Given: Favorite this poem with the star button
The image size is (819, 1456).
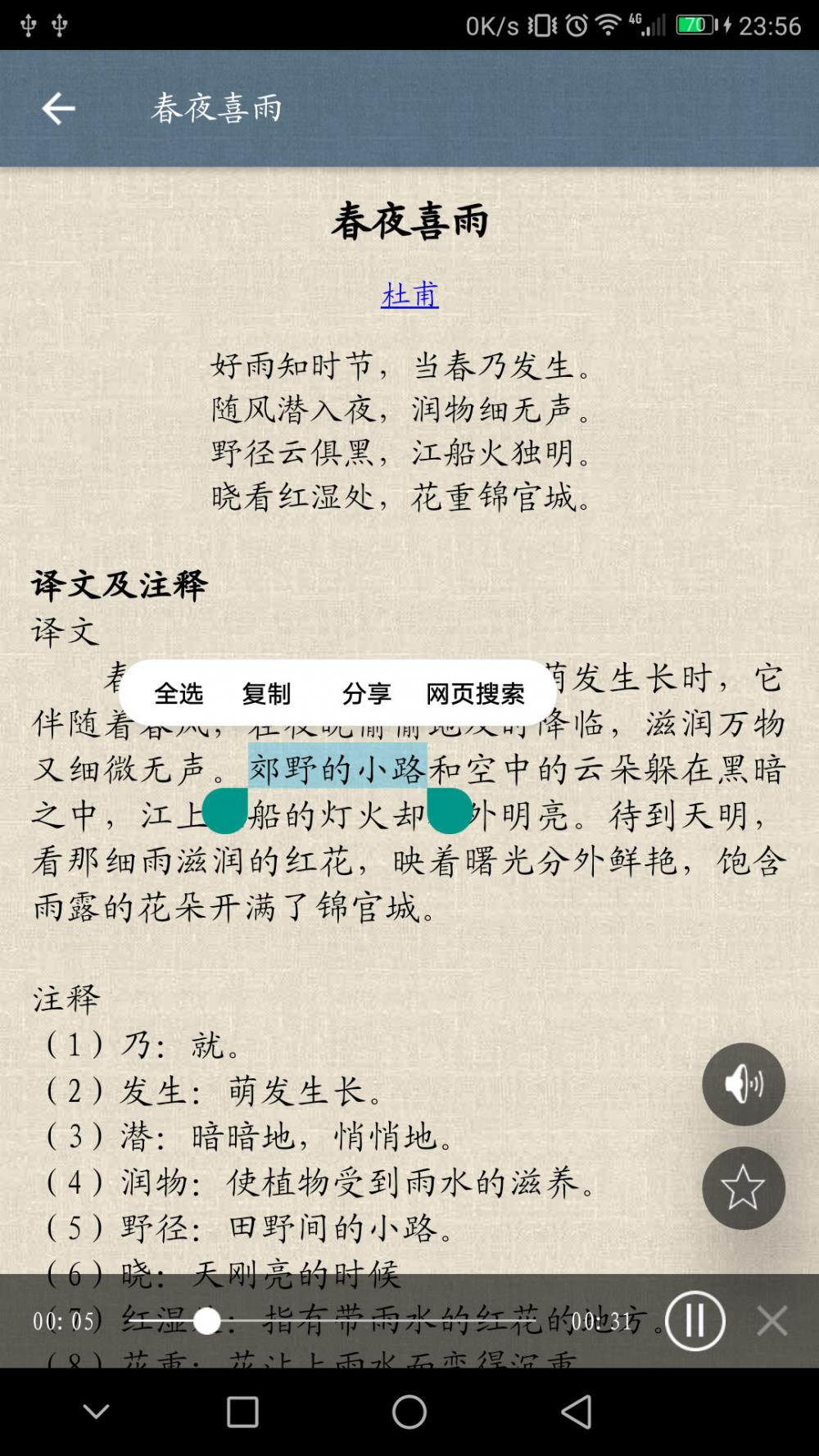Looking at the screenshot, I should 743,1188.
